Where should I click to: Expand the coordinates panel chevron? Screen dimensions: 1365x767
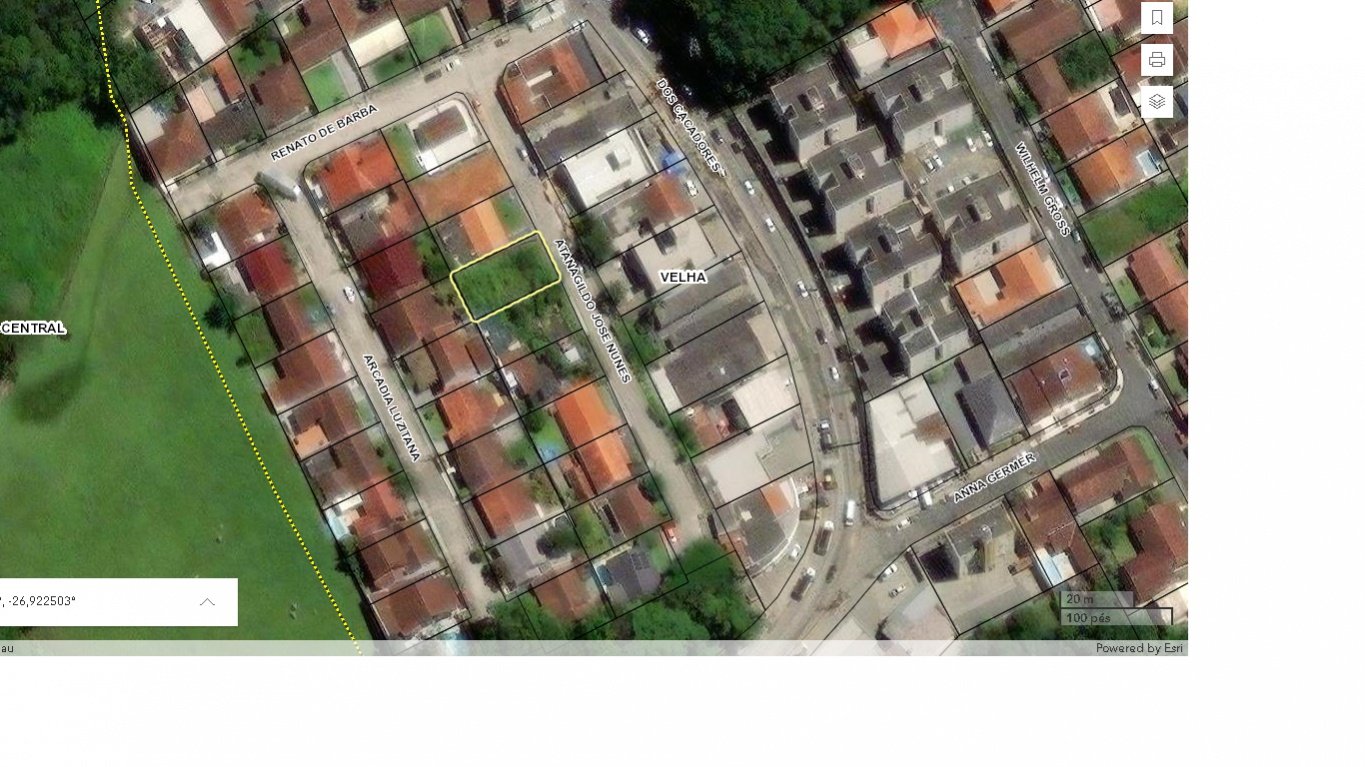pyautogui.click(x=207, y=602)
